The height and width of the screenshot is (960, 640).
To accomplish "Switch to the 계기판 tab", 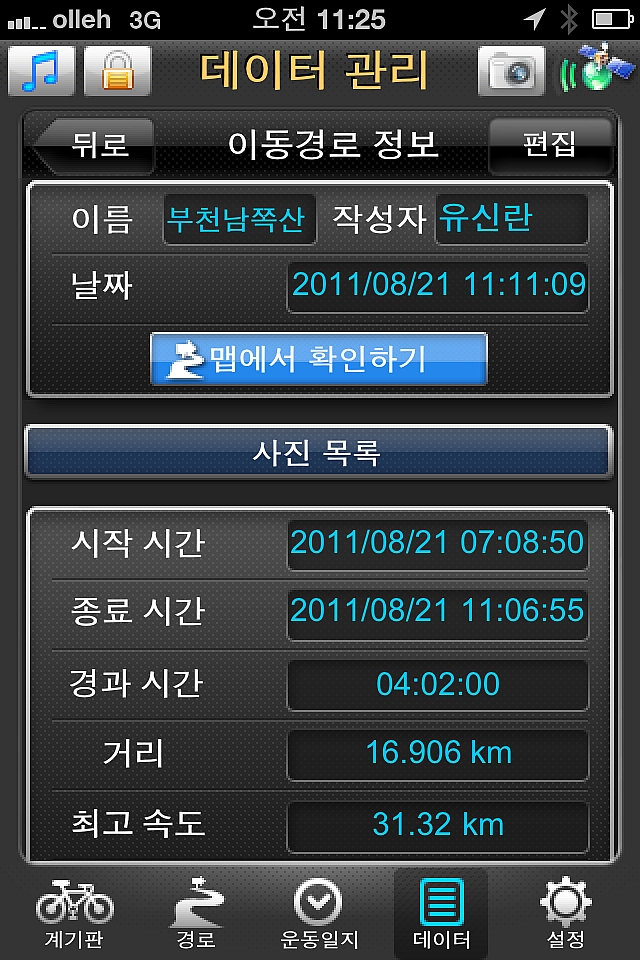I will pos(75,912).
